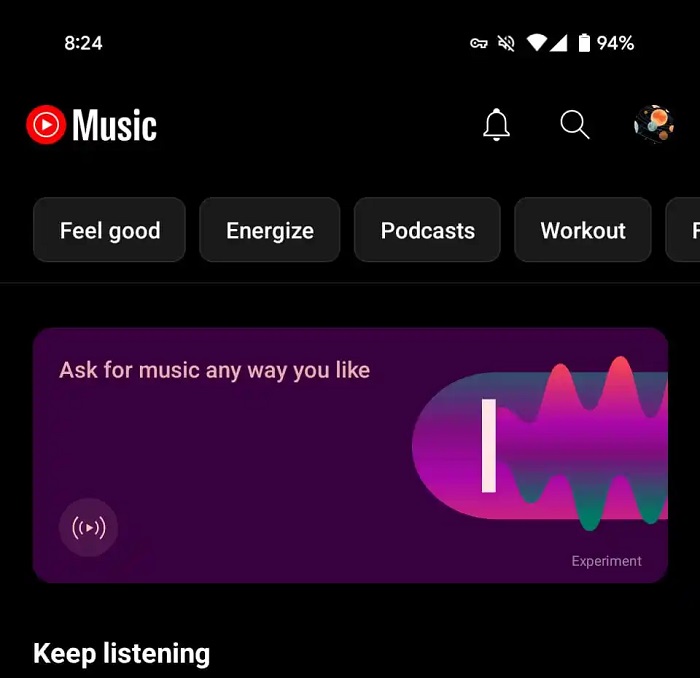The height and width of the screenshot is (678, 700).
Task: Select the Feel good chip
Action: 110,230
